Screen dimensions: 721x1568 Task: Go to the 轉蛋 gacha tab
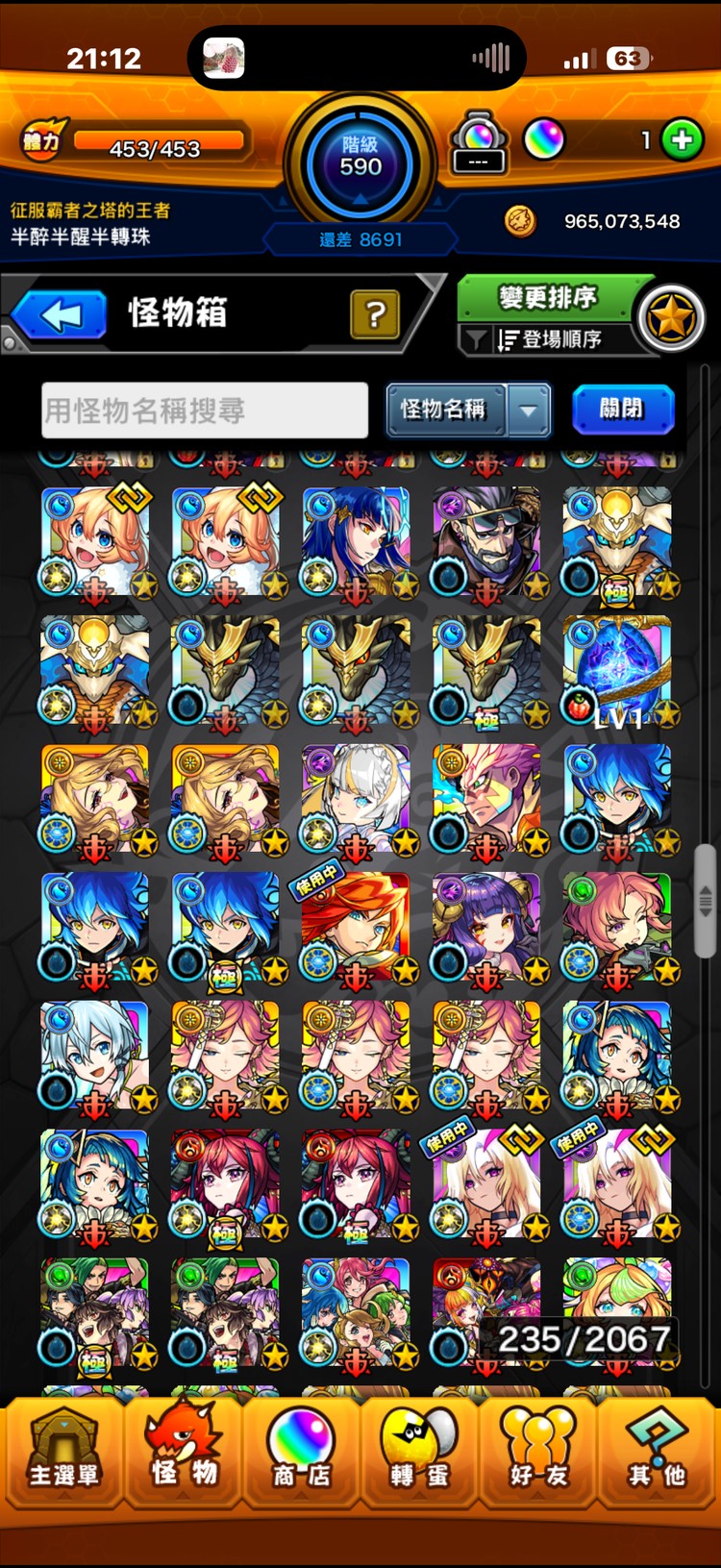click(x=419, y=1454)
